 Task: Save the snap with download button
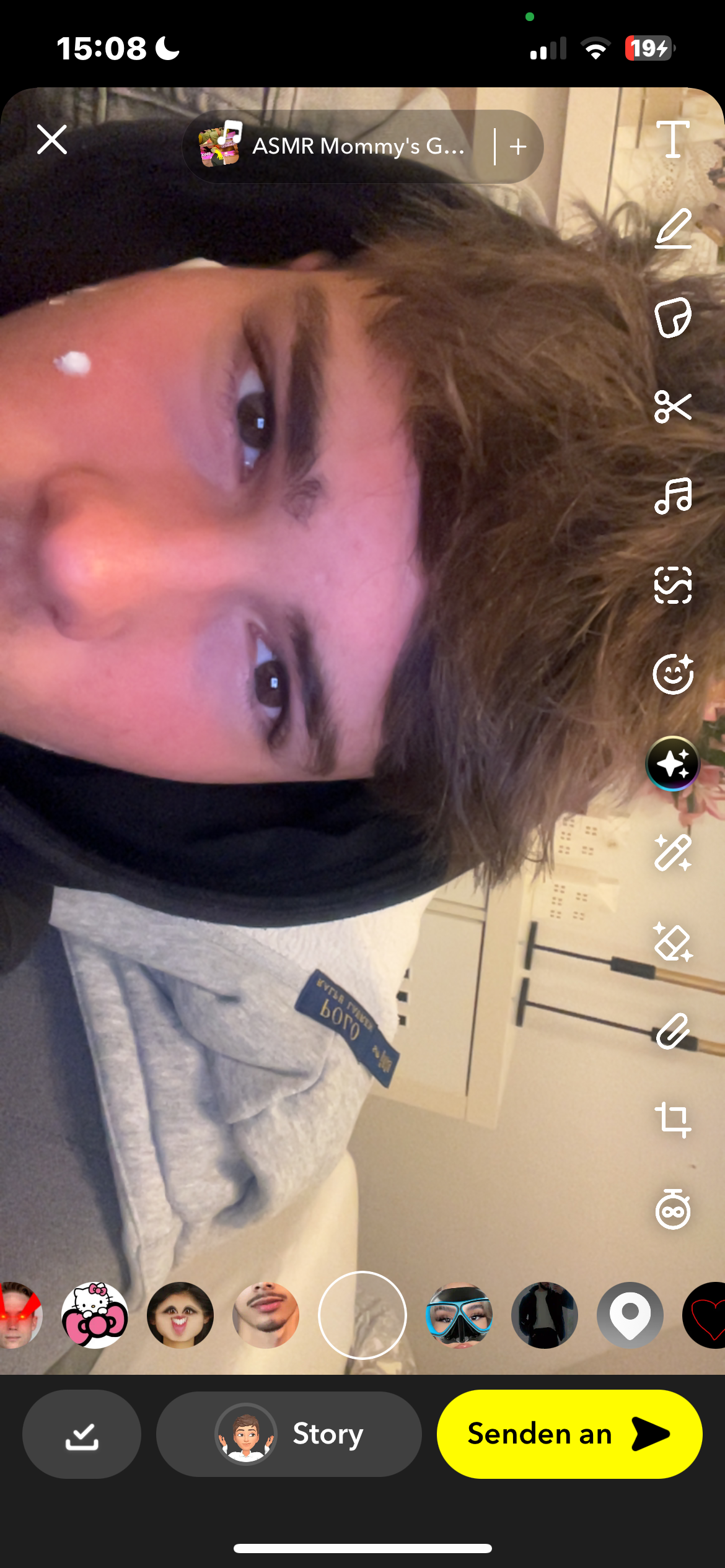(82, 1434)
